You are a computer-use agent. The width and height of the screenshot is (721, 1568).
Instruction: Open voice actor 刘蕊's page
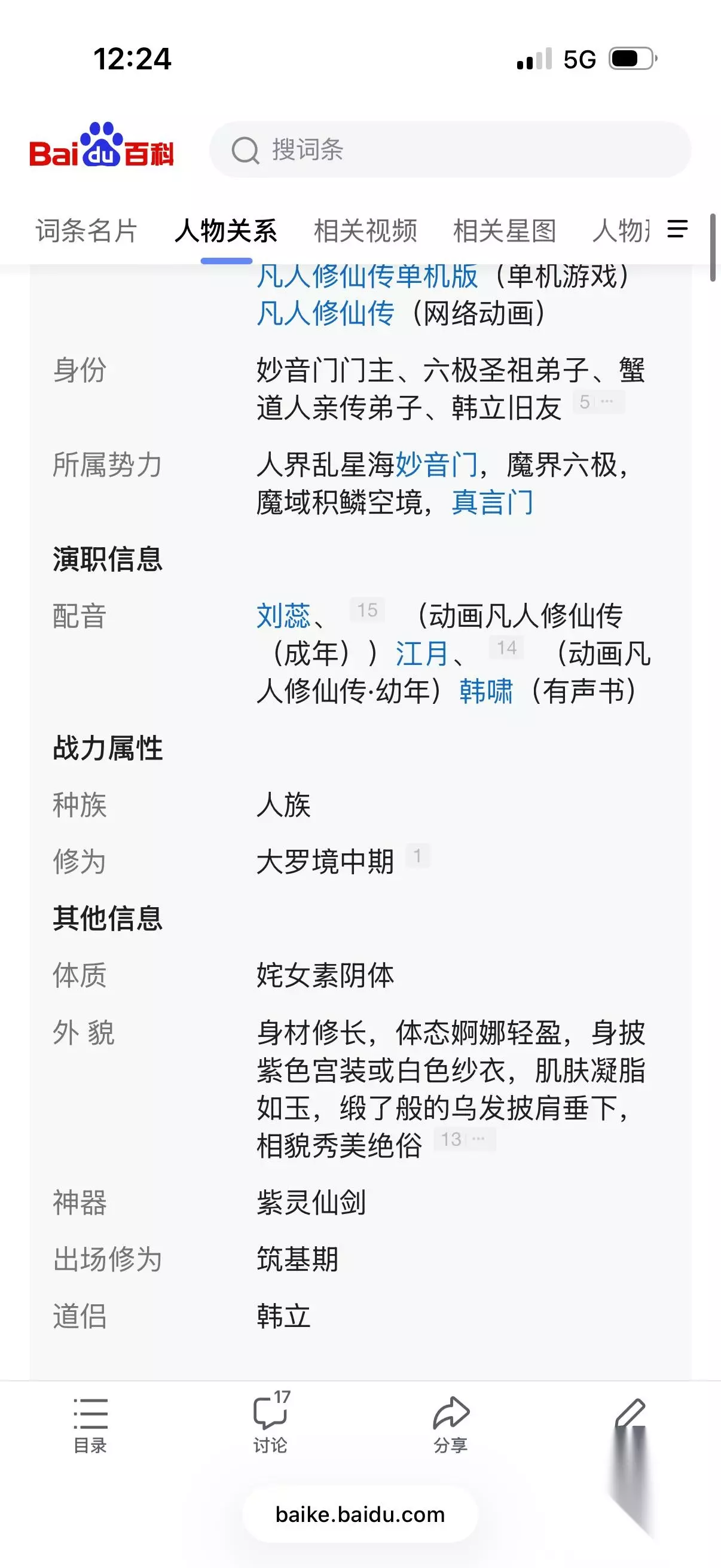click(283, 615)
